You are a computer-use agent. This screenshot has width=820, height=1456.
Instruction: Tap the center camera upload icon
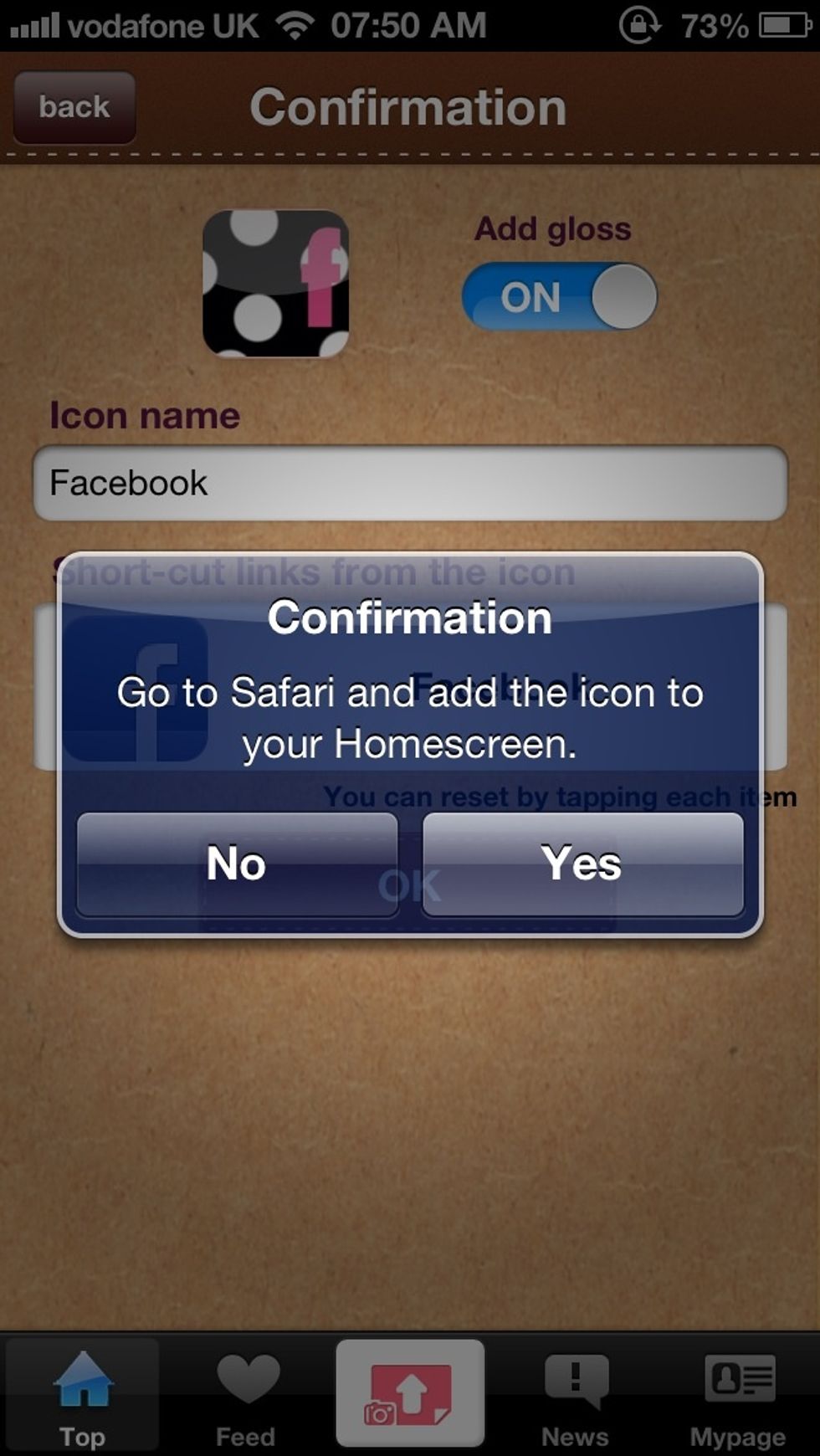tap(409, 1389)
